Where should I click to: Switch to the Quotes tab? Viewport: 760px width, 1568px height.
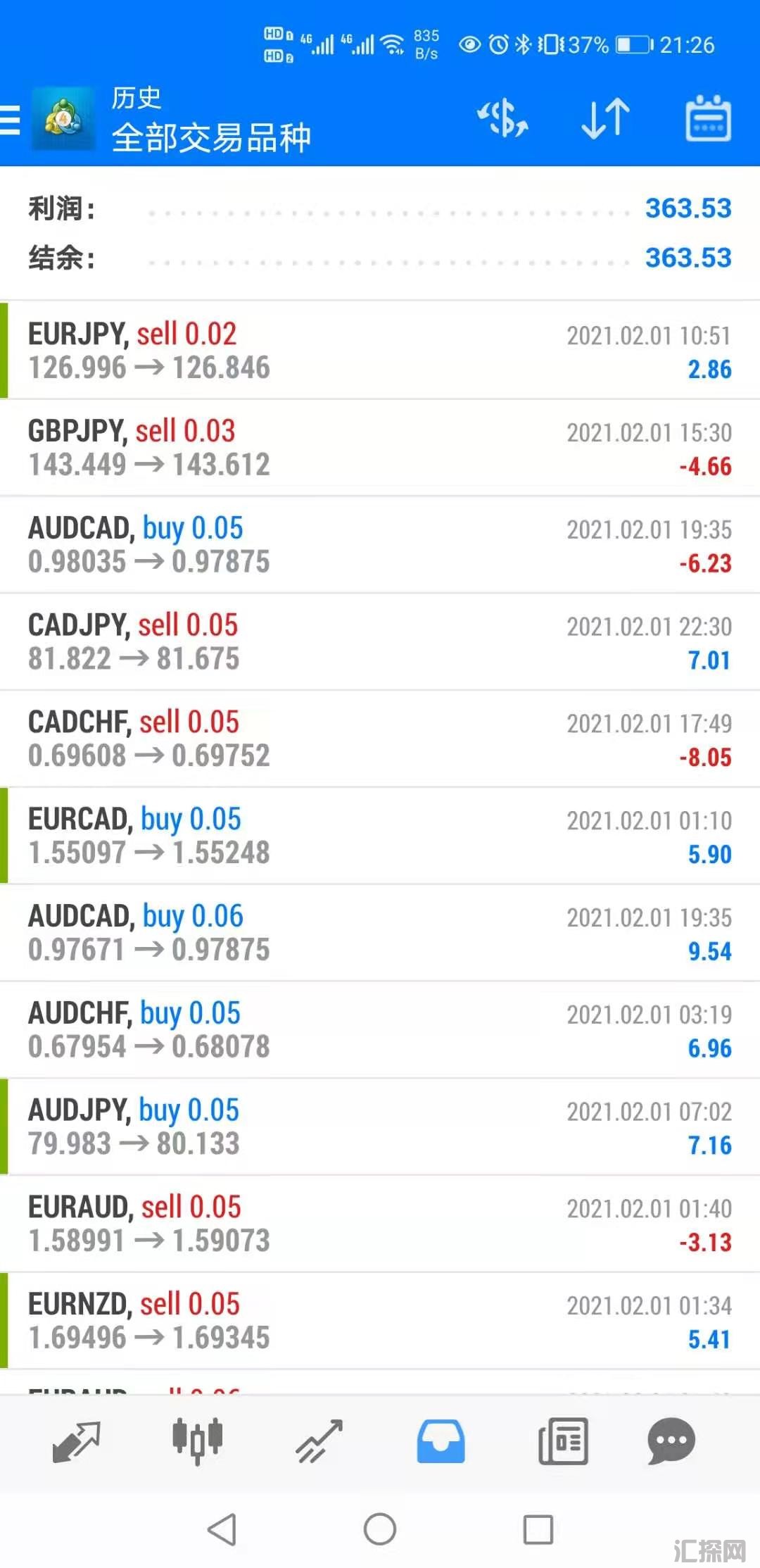click(77, 1441)
